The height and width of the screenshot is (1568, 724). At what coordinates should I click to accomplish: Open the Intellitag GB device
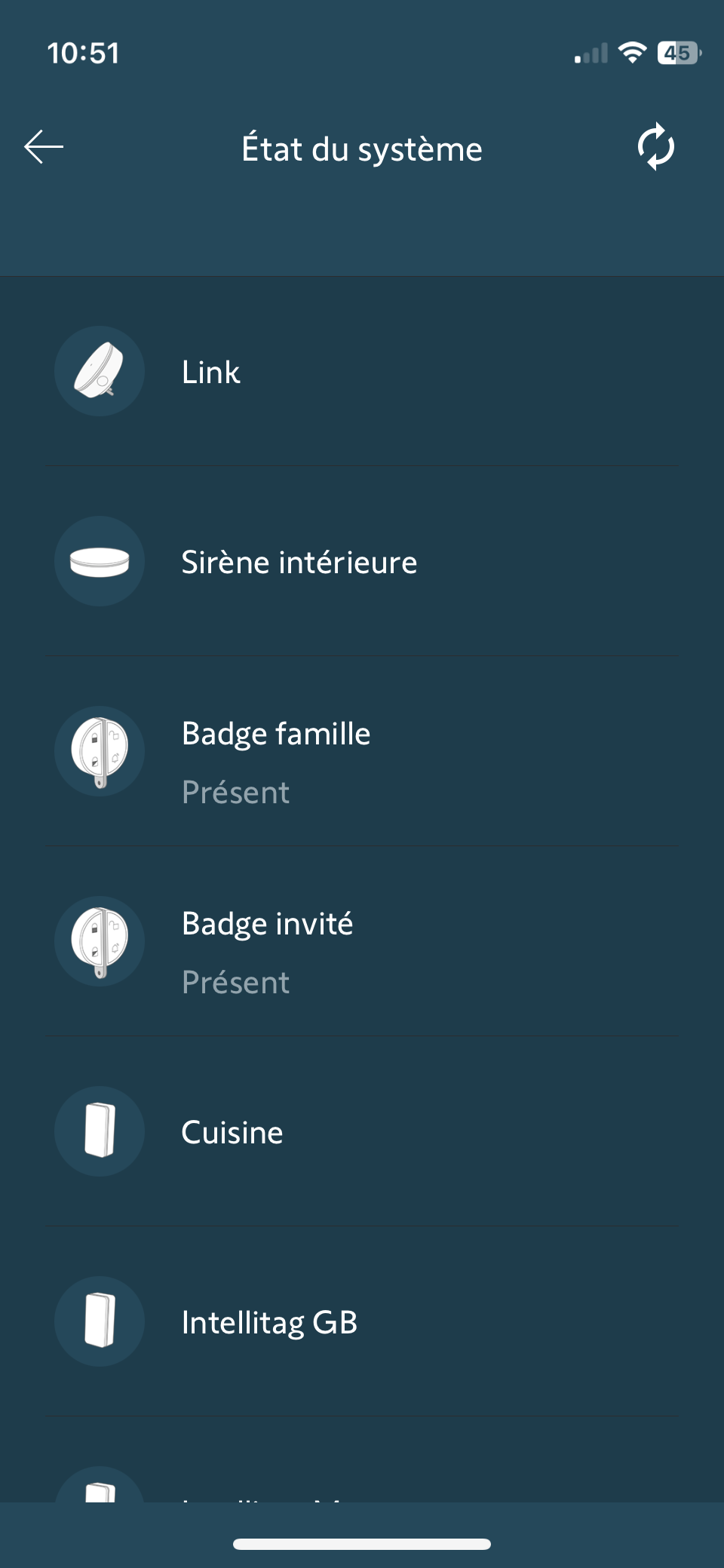tap(362, 1322)
